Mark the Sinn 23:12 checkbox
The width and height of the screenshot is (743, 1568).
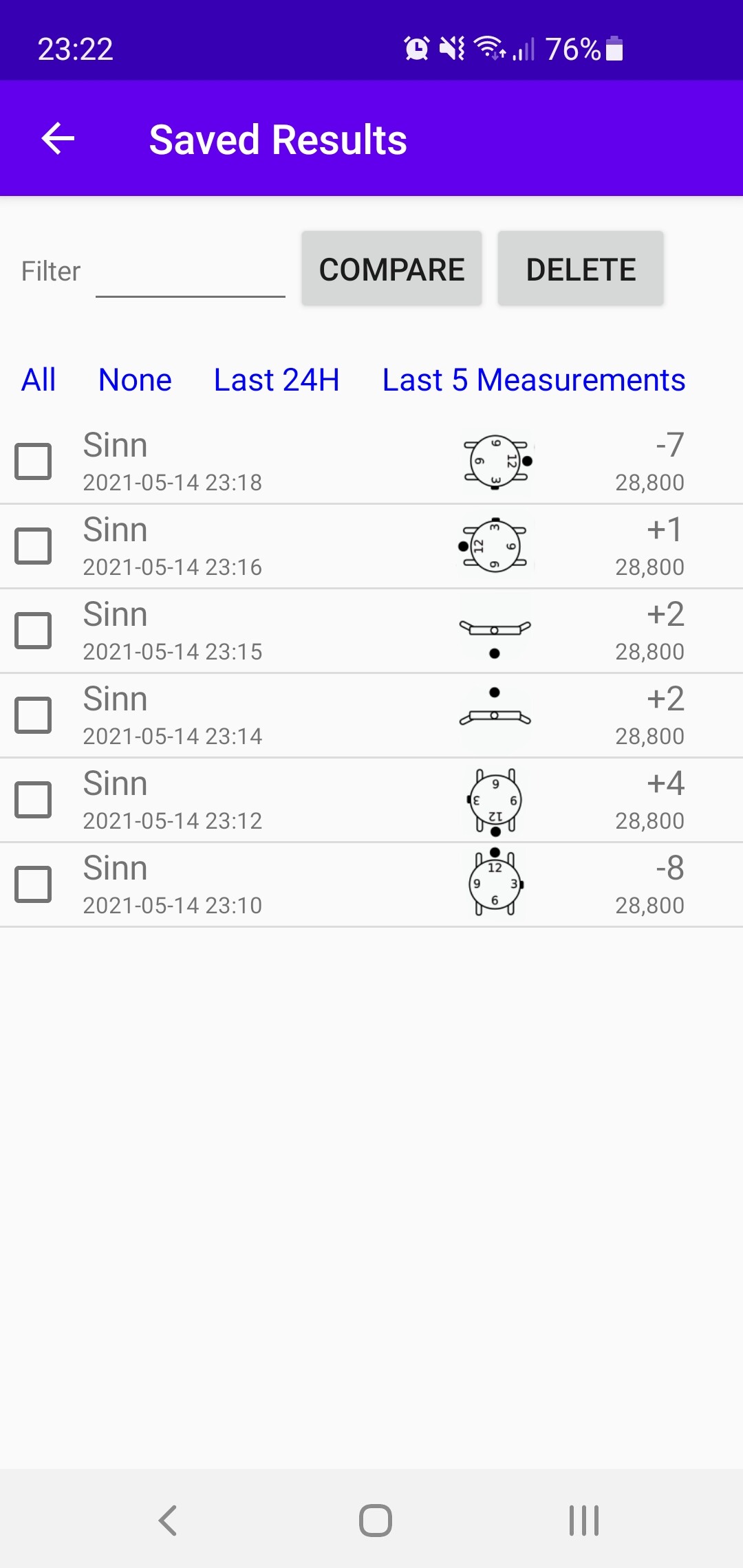click(33, 799)
